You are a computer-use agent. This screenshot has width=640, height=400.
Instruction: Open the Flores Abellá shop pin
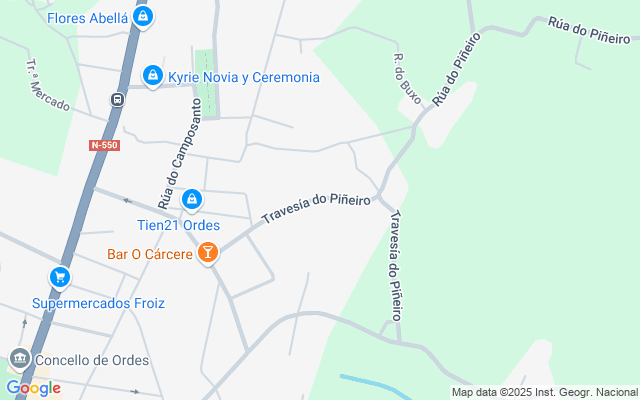pyautogui.click(x=143, y=17)
